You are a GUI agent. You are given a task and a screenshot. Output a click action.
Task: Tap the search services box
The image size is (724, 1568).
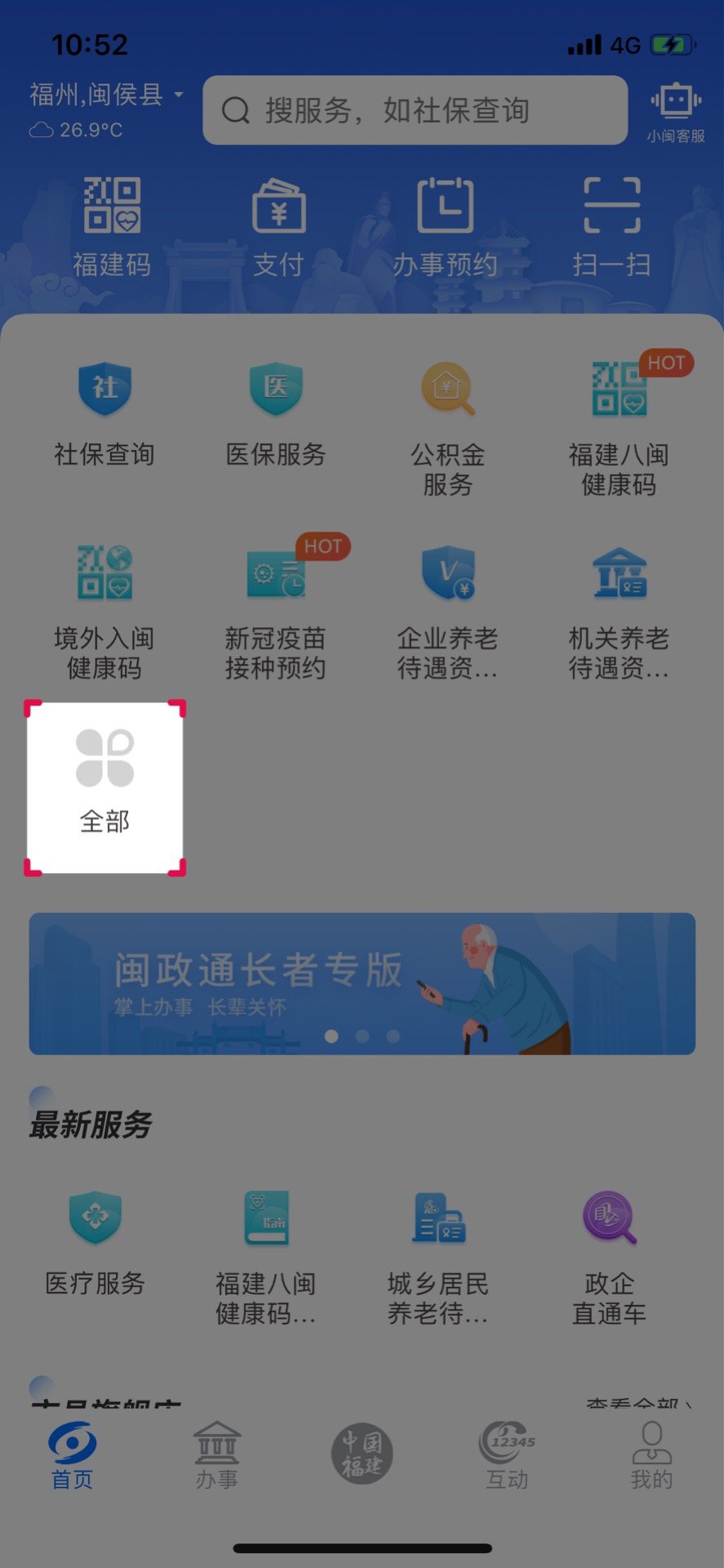tap(415, 110)
